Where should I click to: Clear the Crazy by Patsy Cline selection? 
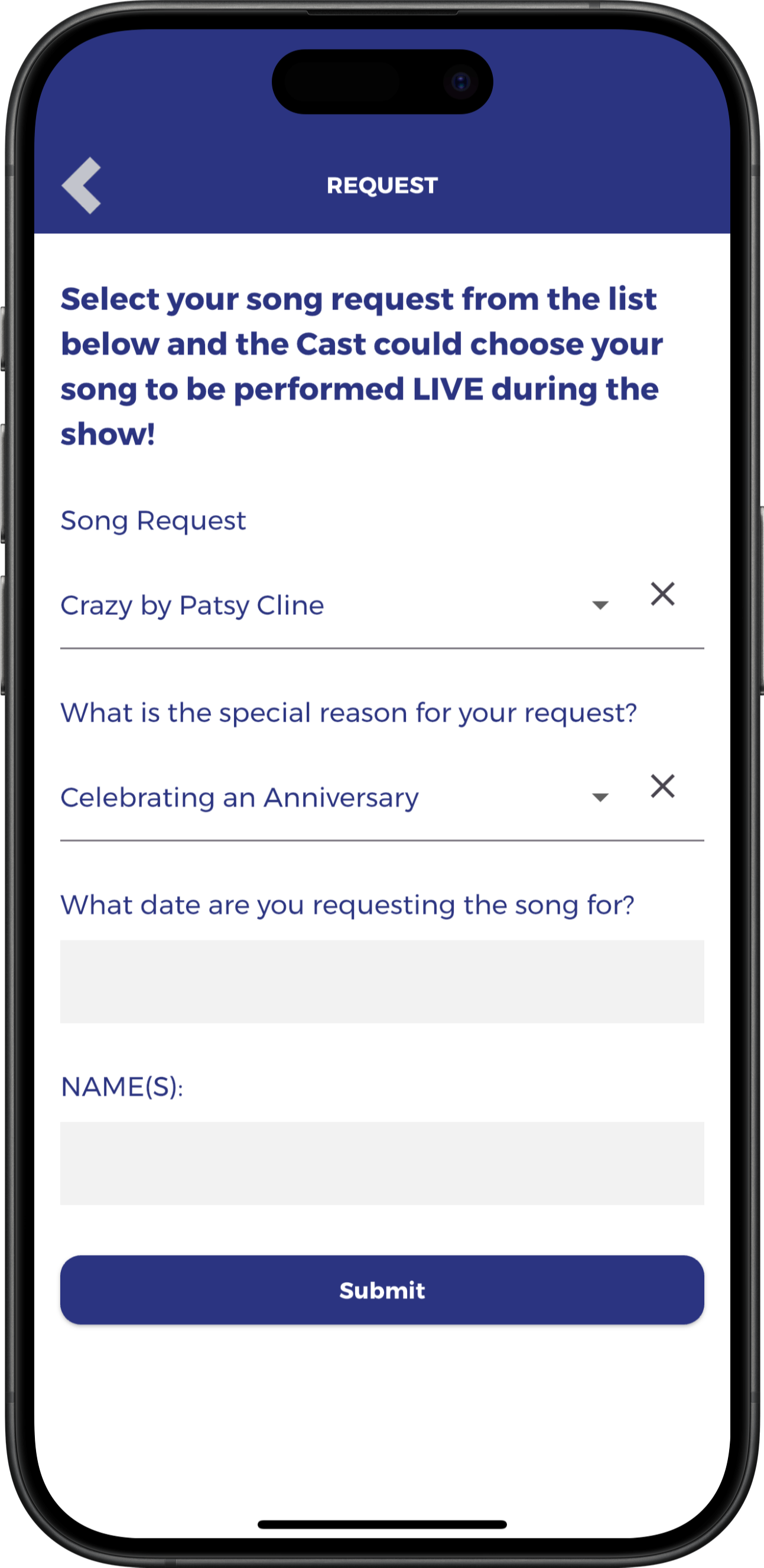(662, 594)
